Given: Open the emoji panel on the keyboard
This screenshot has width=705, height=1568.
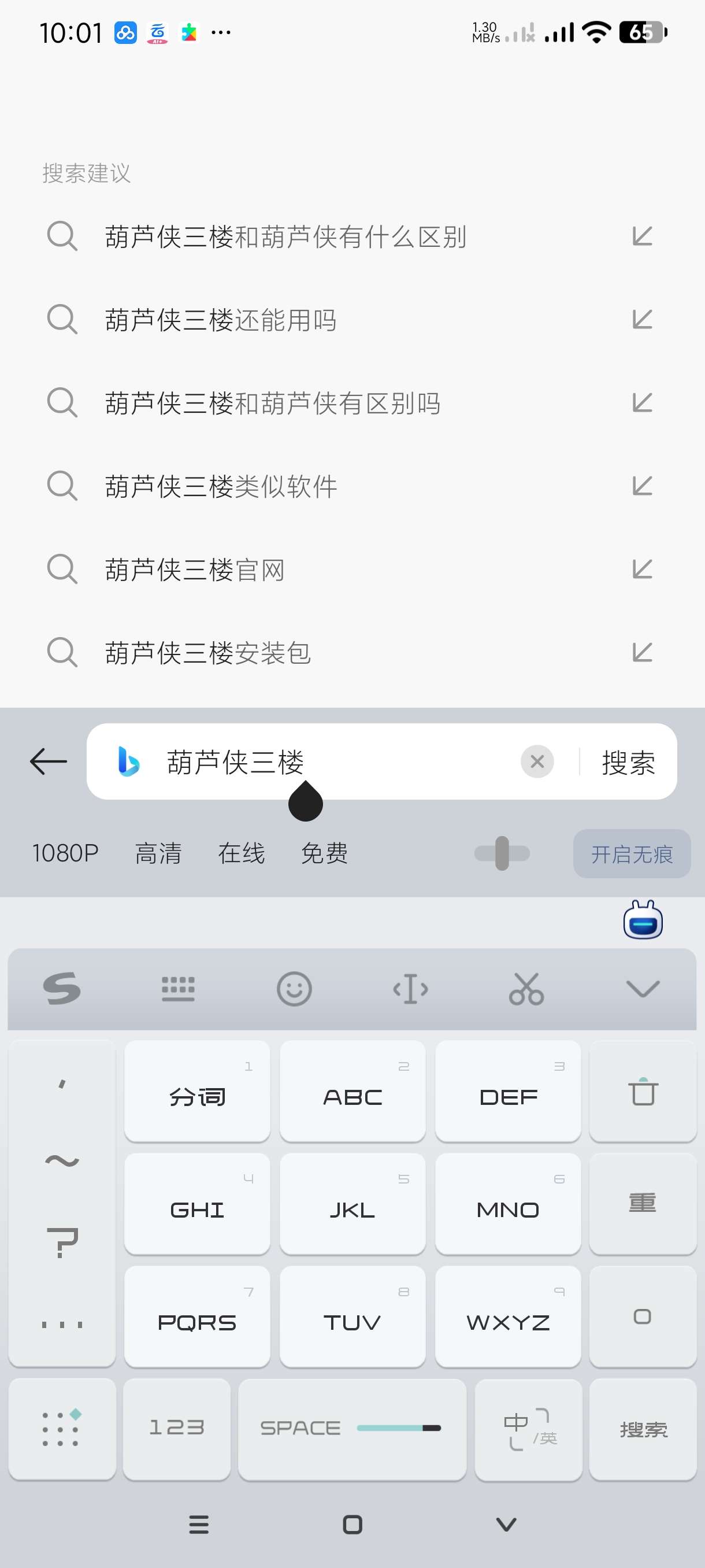Looking at the screenshot, I should pos(294,989).
